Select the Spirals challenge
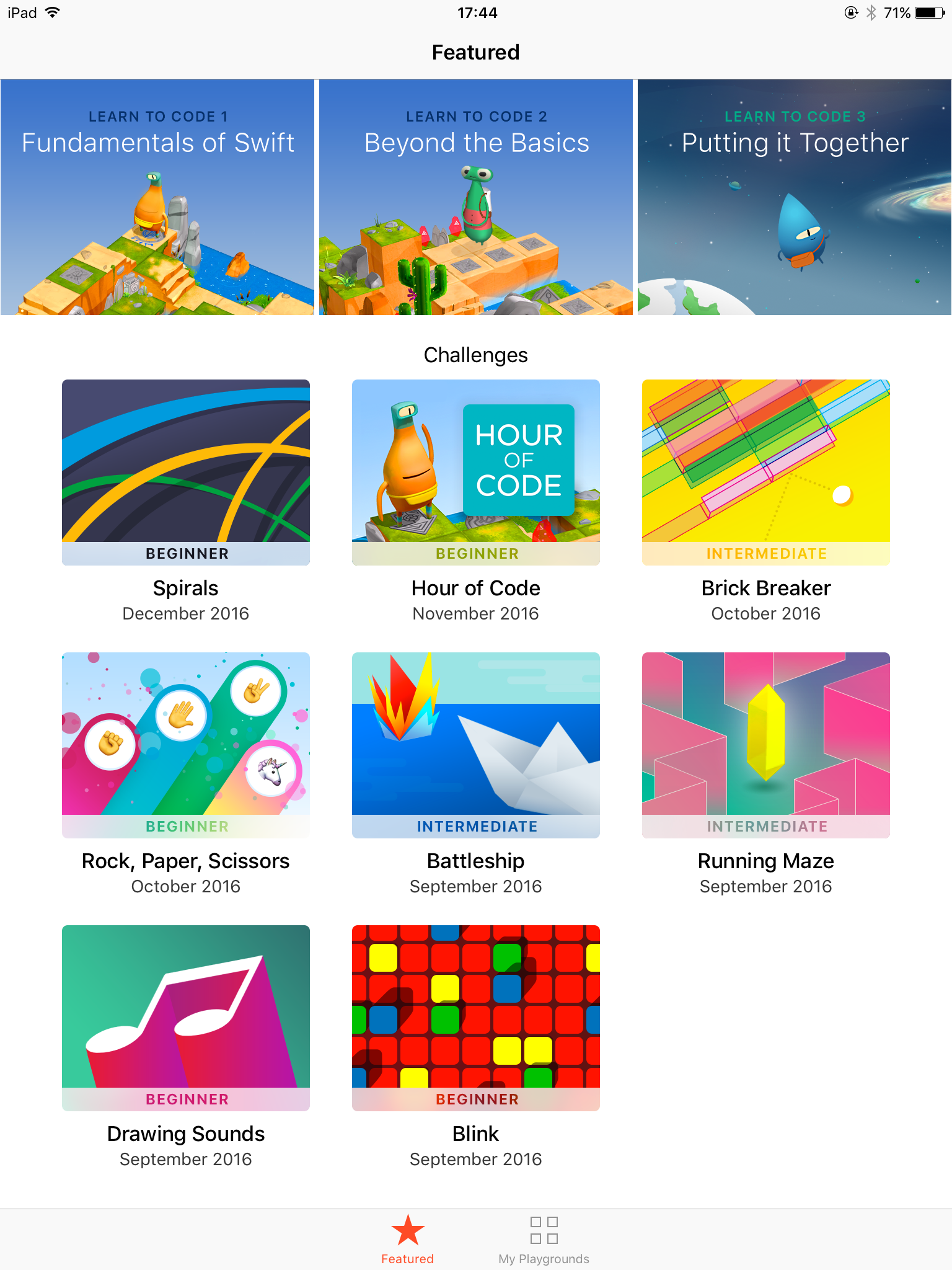The width and height of the screenshot is (952, 1270). pyautogui.click(x=186, y=472)
